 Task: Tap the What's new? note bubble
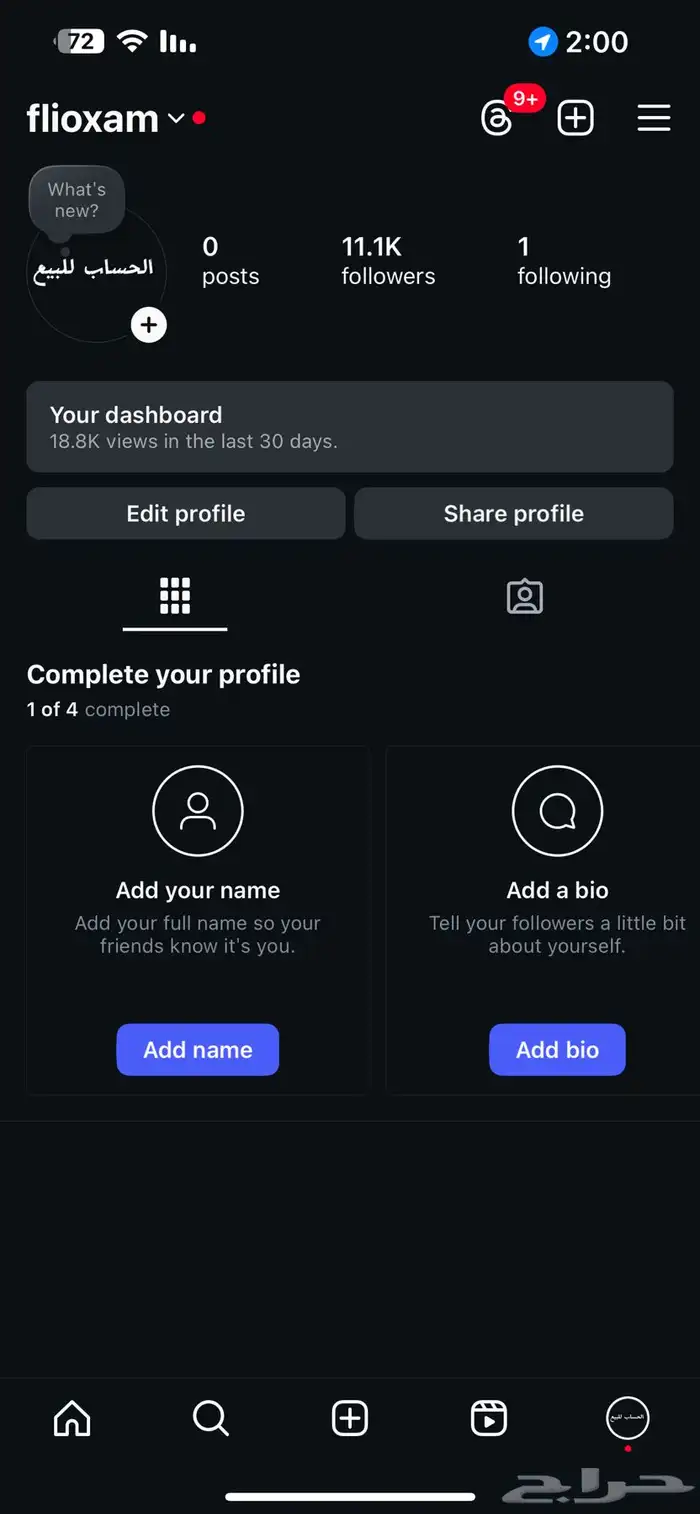tap(77, 200)
